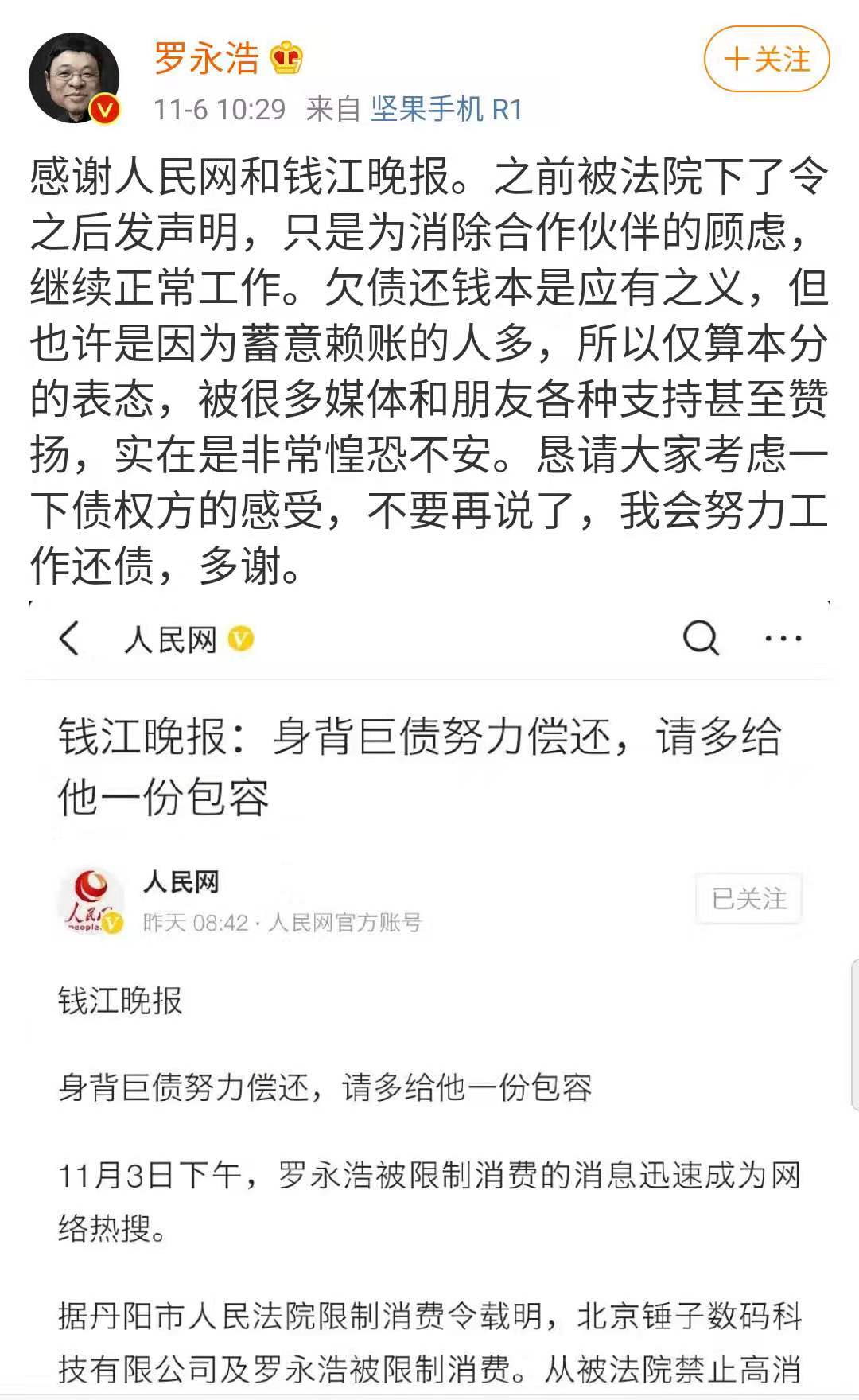
Task: Tap the username 罗永浩
Action: point(207,58)
